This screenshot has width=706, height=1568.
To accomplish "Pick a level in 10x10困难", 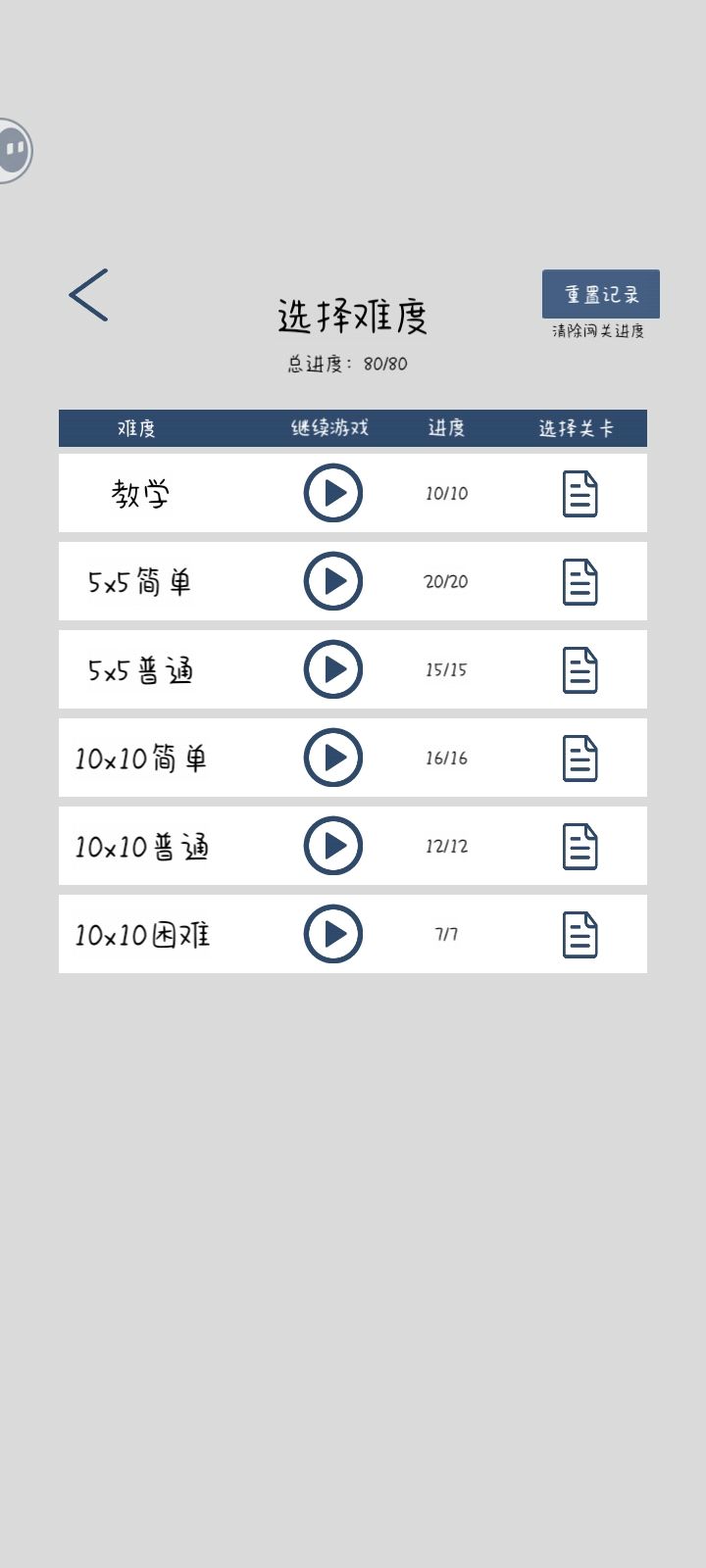I will pos(580,935).
